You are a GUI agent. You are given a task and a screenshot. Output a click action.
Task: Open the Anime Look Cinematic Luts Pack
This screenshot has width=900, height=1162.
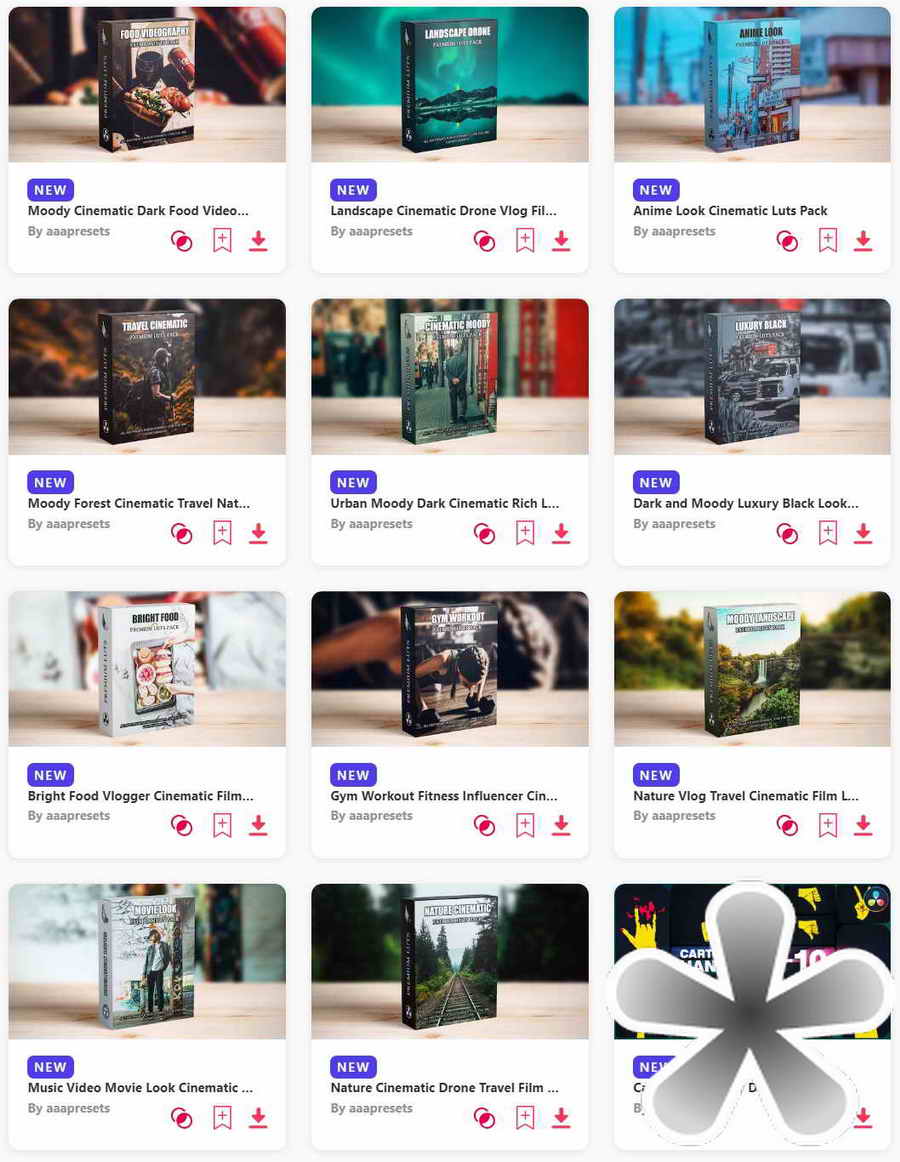click(730, 211)
